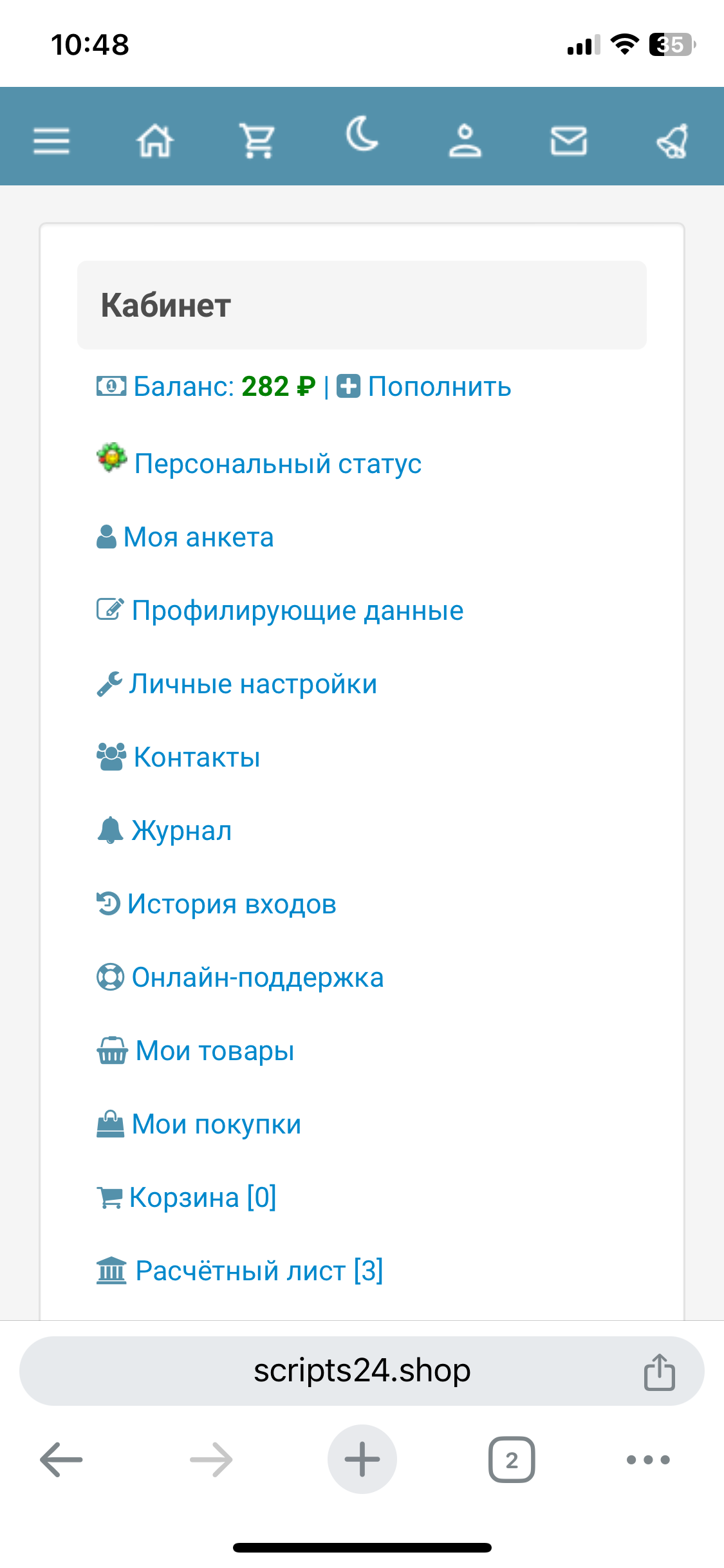Tap the browser share button
The image size is (724, 1568).
[x=659, y=1372]
